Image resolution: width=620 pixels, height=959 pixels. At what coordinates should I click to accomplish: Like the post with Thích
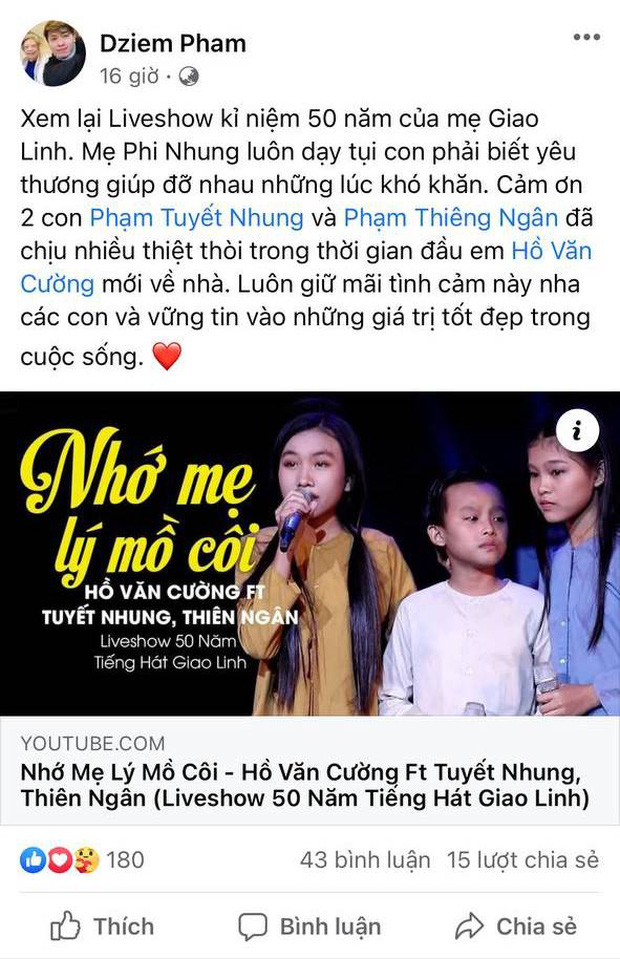(103, 926)
